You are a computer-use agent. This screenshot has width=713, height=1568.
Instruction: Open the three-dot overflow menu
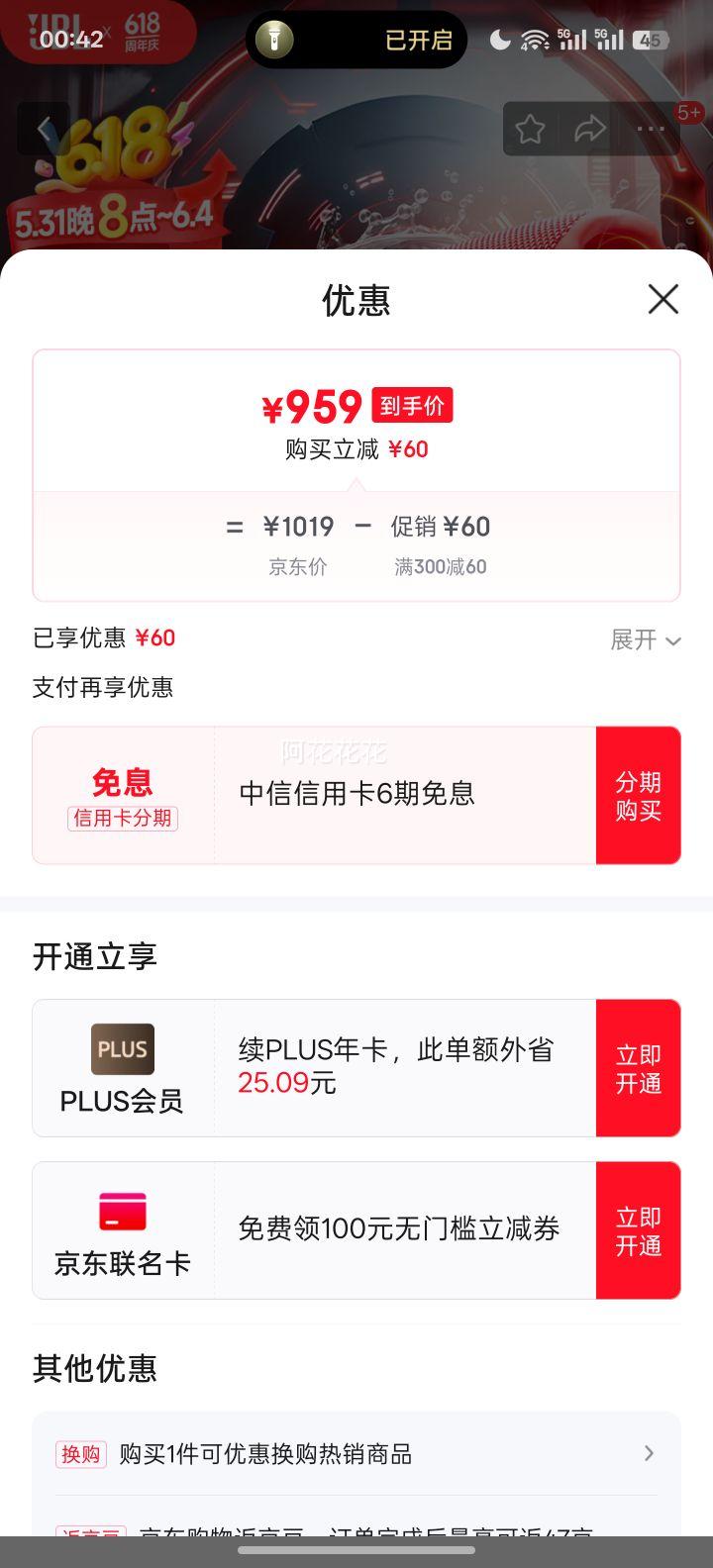tap(651, 129)
